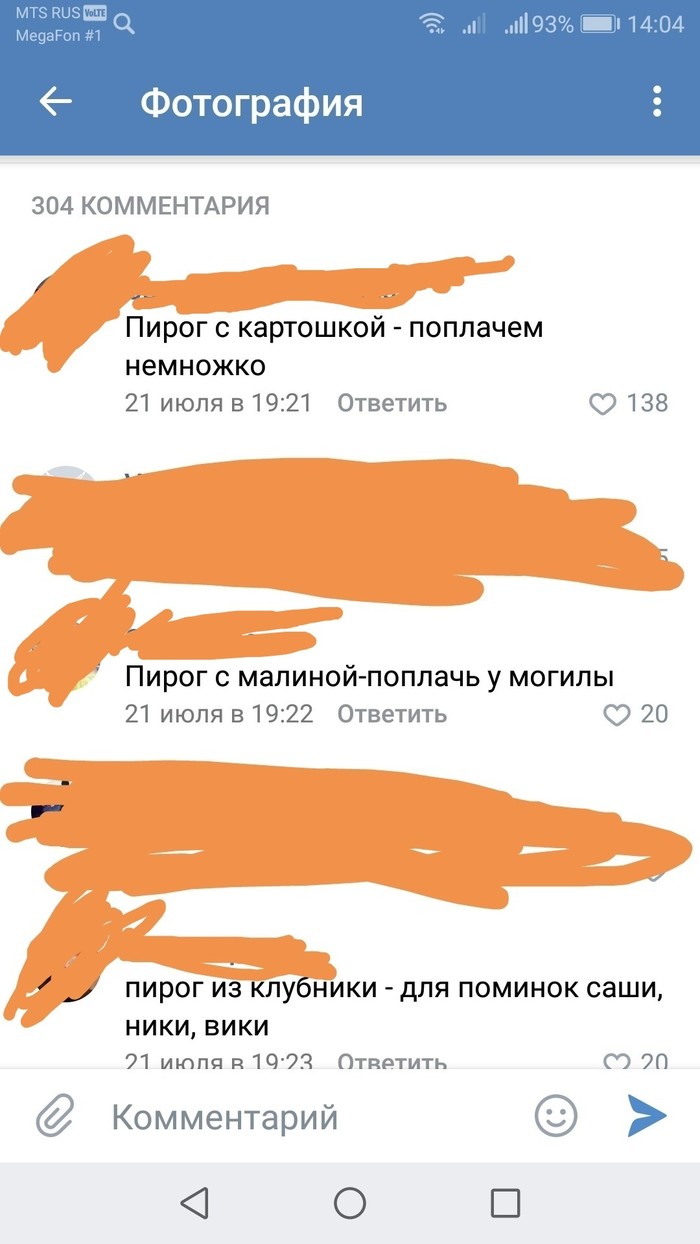Reply to the 'Пирог с картошкой' comment
This screenshot has width=700, height=1244.
(x=391, y=403)
